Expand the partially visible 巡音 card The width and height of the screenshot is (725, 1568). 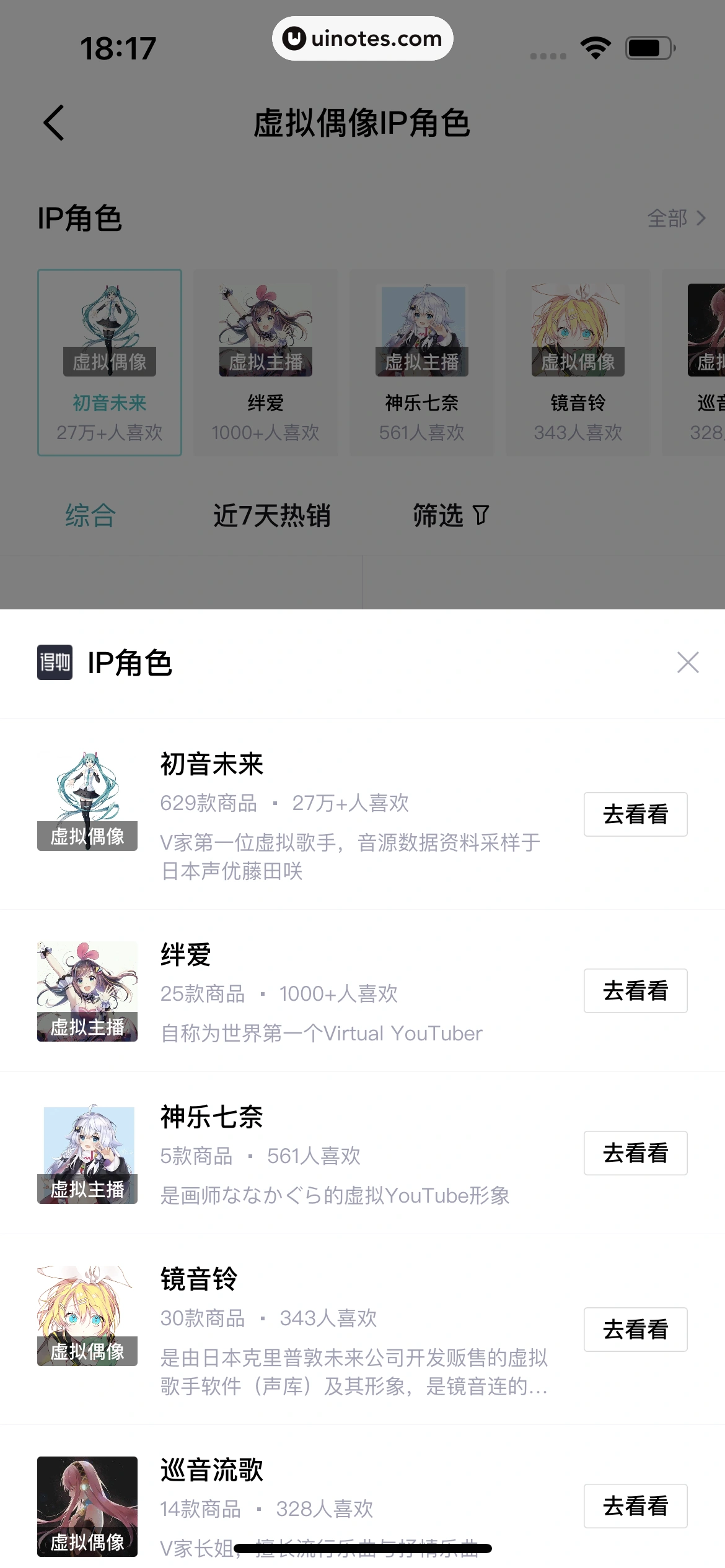pyautogui.click(x=706, y=362)
